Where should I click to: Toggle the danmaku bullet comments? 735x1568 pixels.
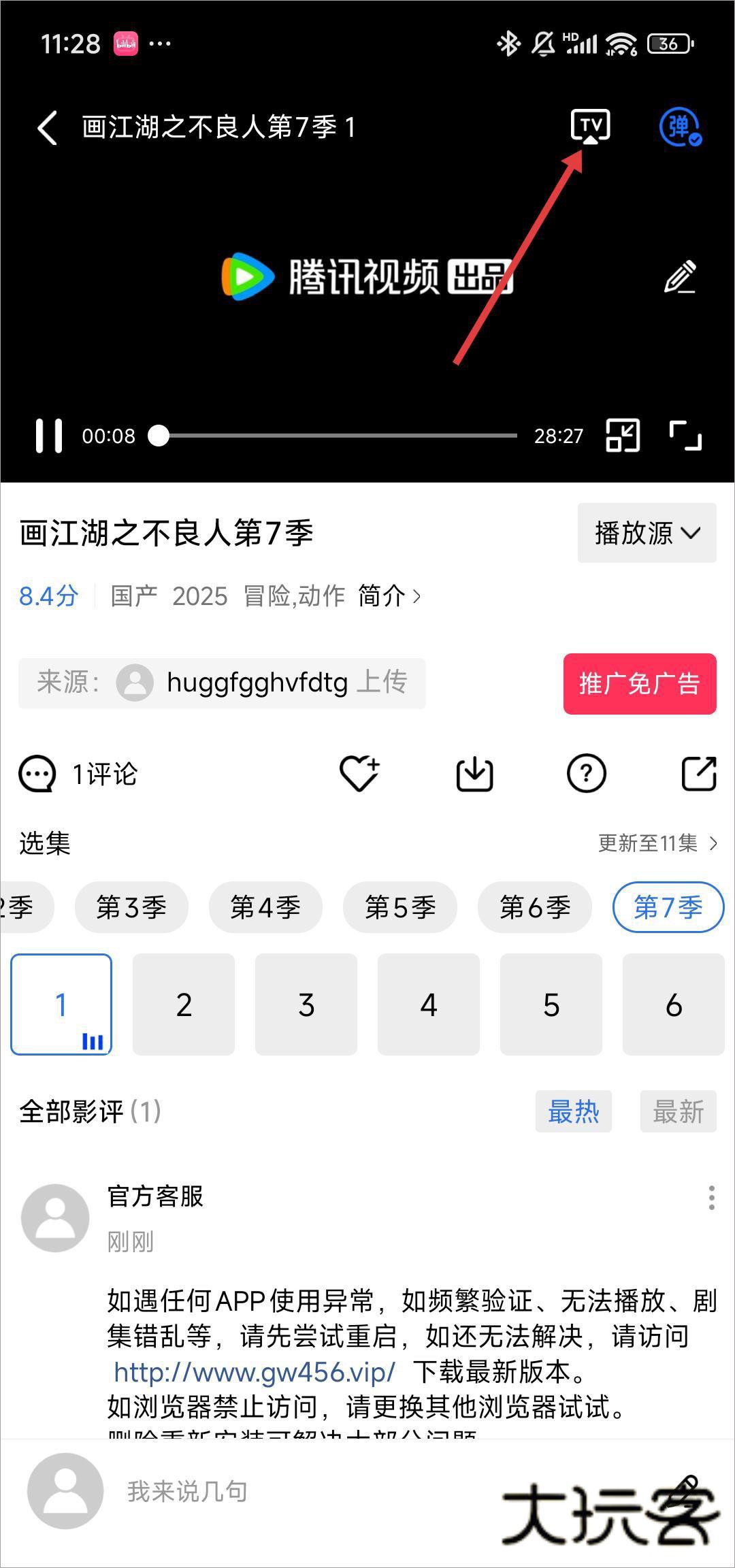pos(680,127)
